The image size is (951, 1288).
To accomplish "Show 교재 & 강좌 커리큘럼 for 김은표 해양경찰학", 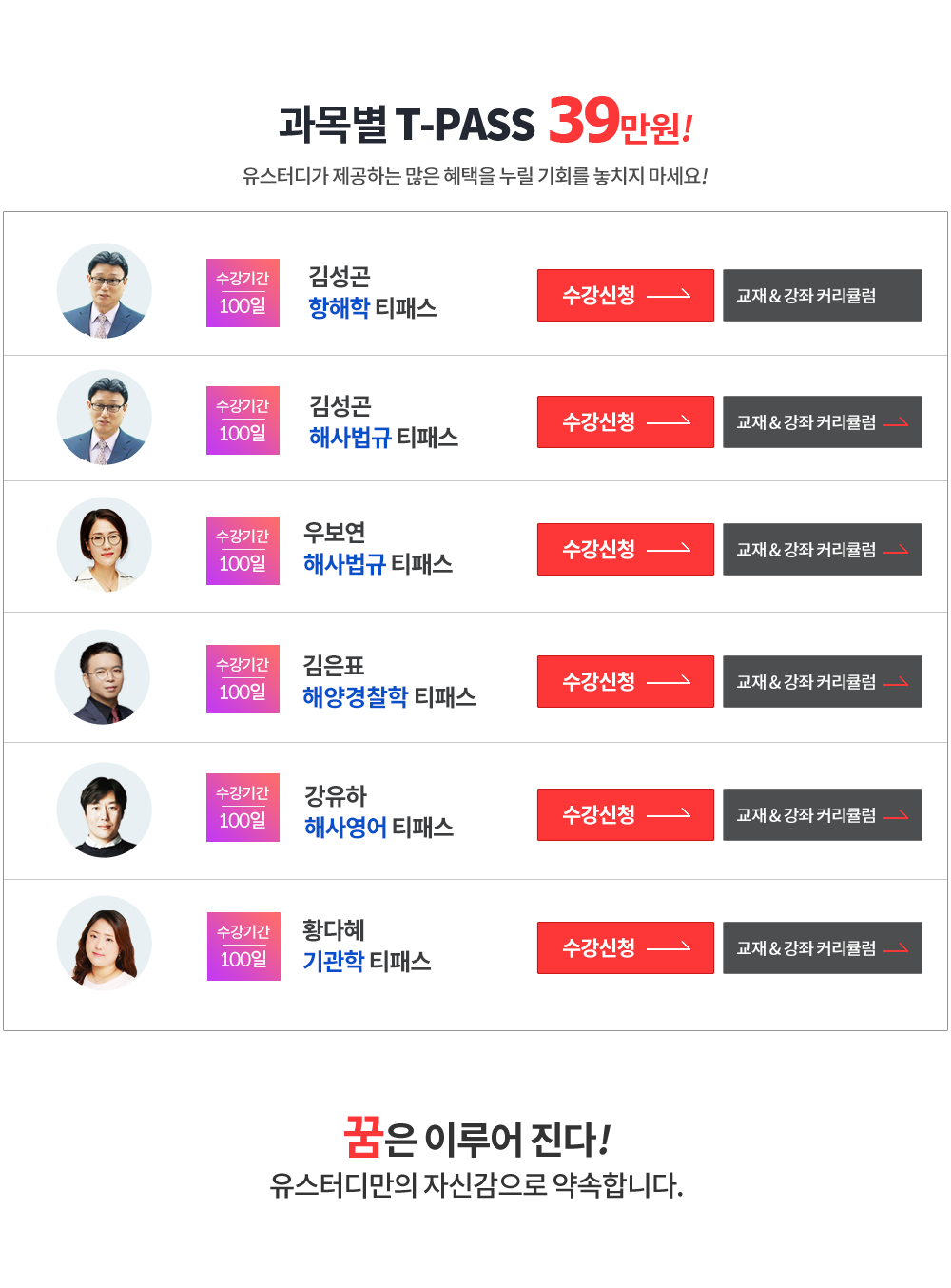I will 822,681.
